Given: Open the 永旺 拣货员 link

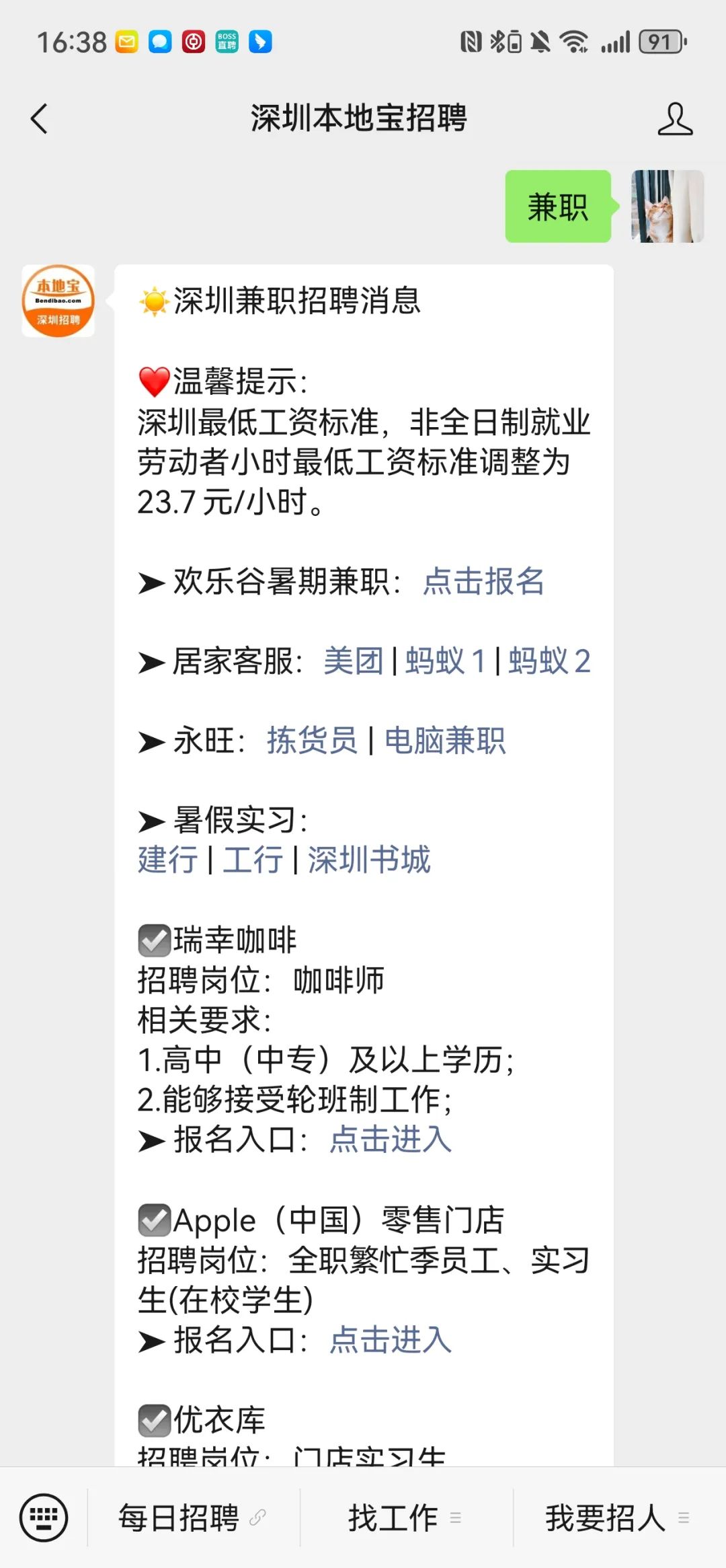Looking at the screenshot, I should 312,741.
